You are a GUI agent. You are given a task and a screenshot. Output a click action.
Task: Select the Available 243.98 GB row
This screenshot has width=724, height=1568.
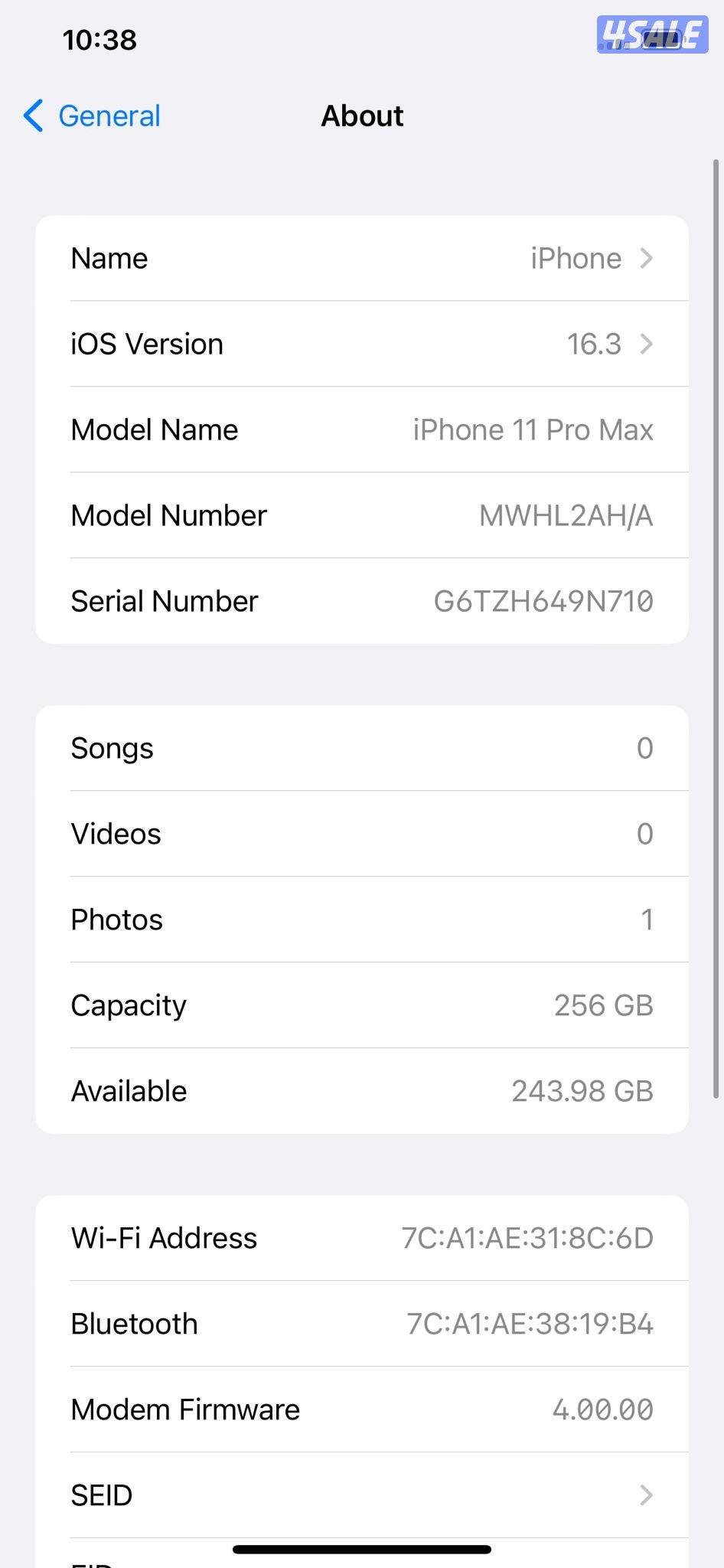[362, 1090]
